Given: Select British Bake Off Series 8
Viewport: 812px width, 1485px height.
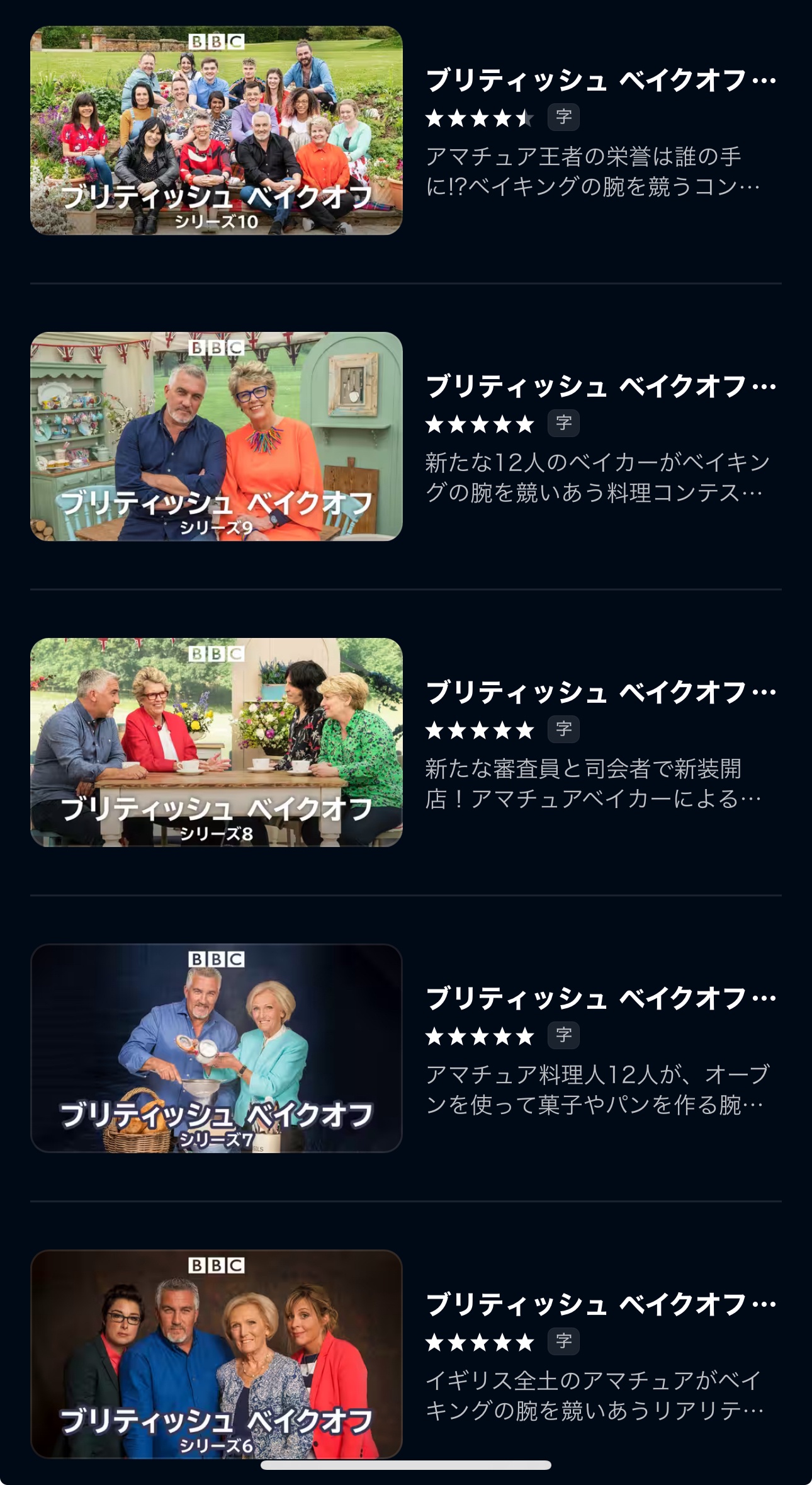Looking at the screenshot, I should (216, 742).
